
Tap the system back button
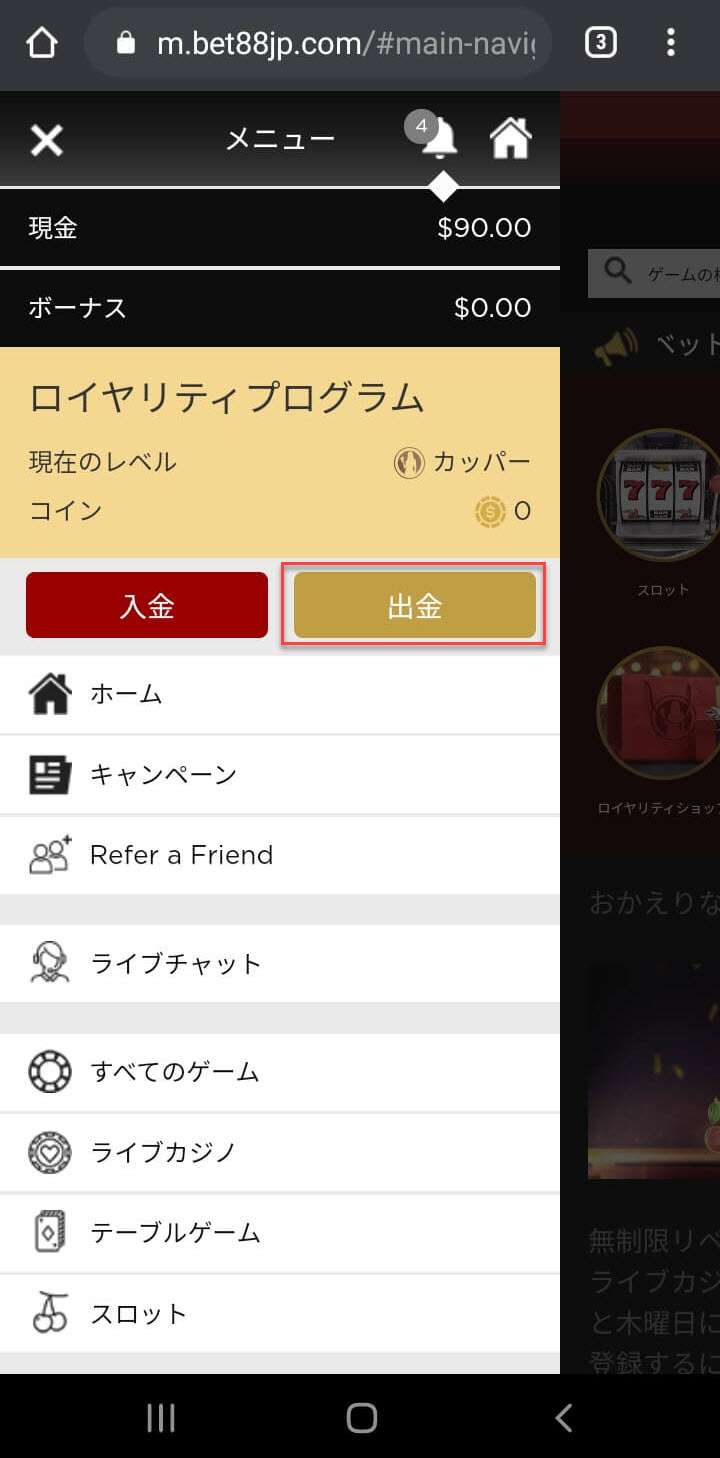pyautogui.click(x=563, y=1417)
